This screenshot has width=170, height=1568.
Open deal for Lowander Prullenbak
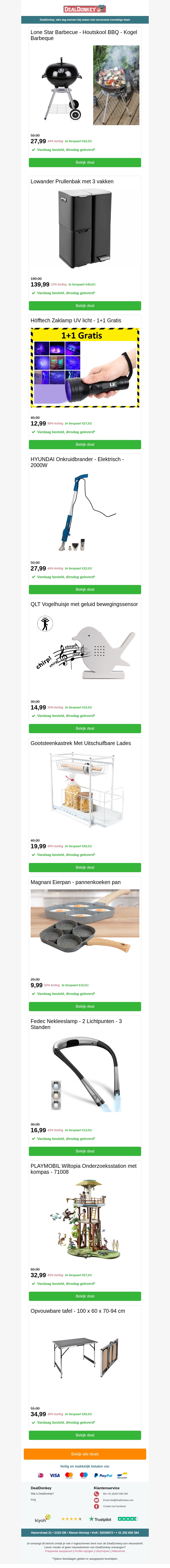(x=85, y=305)
